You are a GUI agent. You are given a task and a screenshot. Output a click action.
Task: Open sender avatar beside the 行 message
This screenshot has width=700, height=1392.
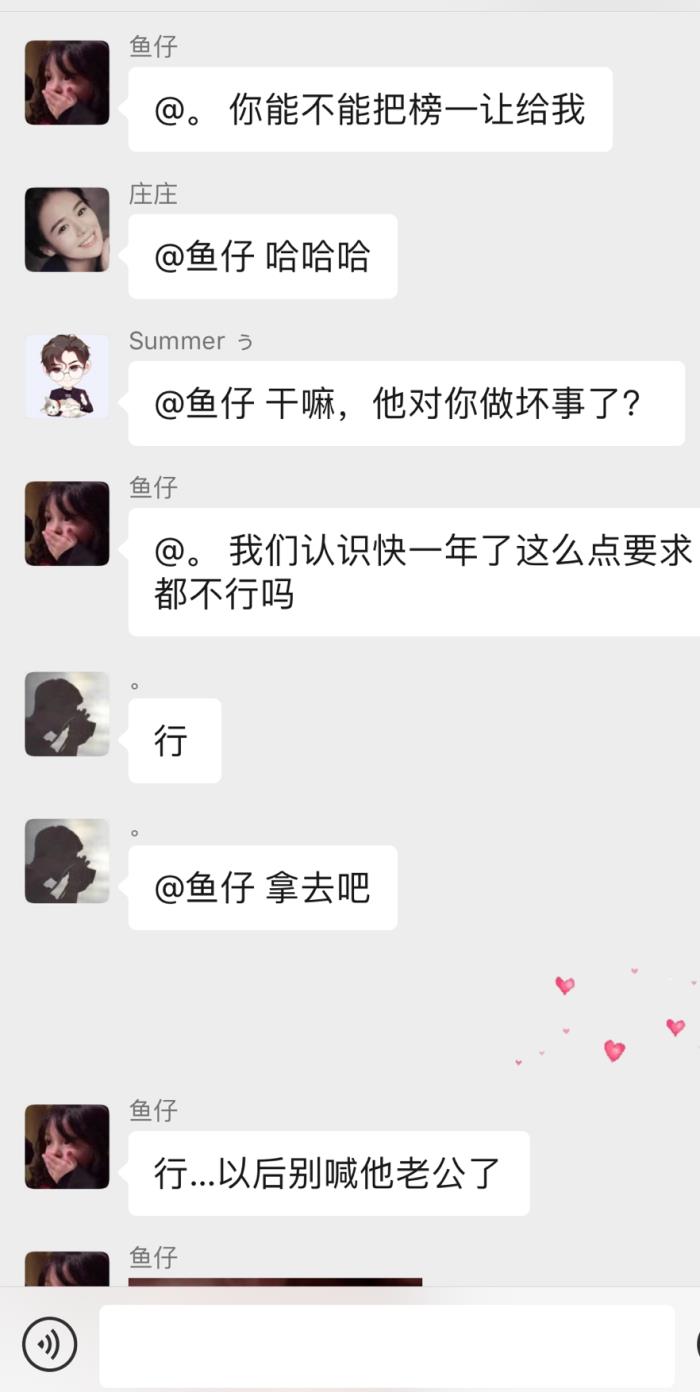(x=67, y=713)
